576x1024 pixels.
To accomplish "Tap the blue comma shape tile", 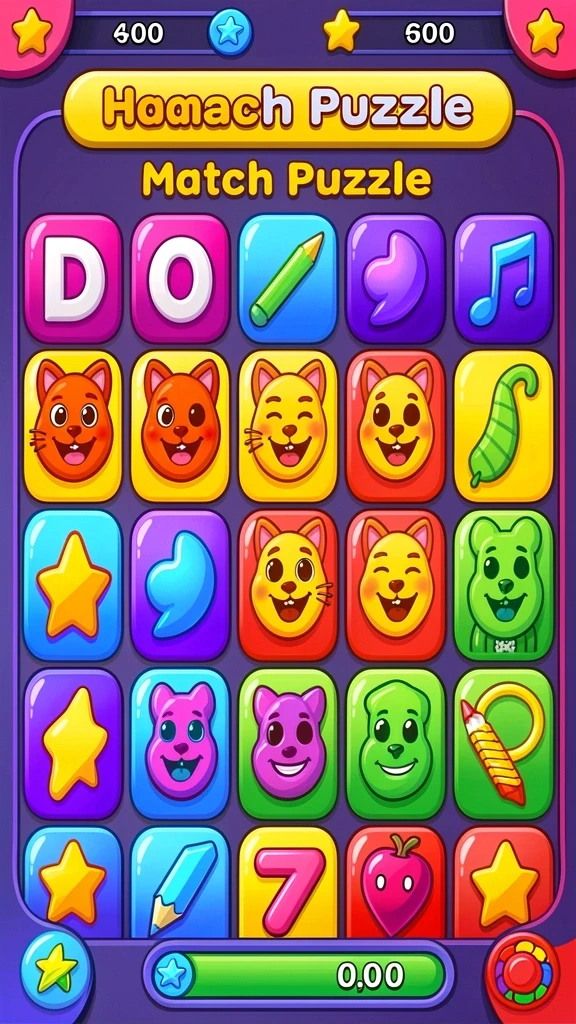I will [x=180, y=584].
